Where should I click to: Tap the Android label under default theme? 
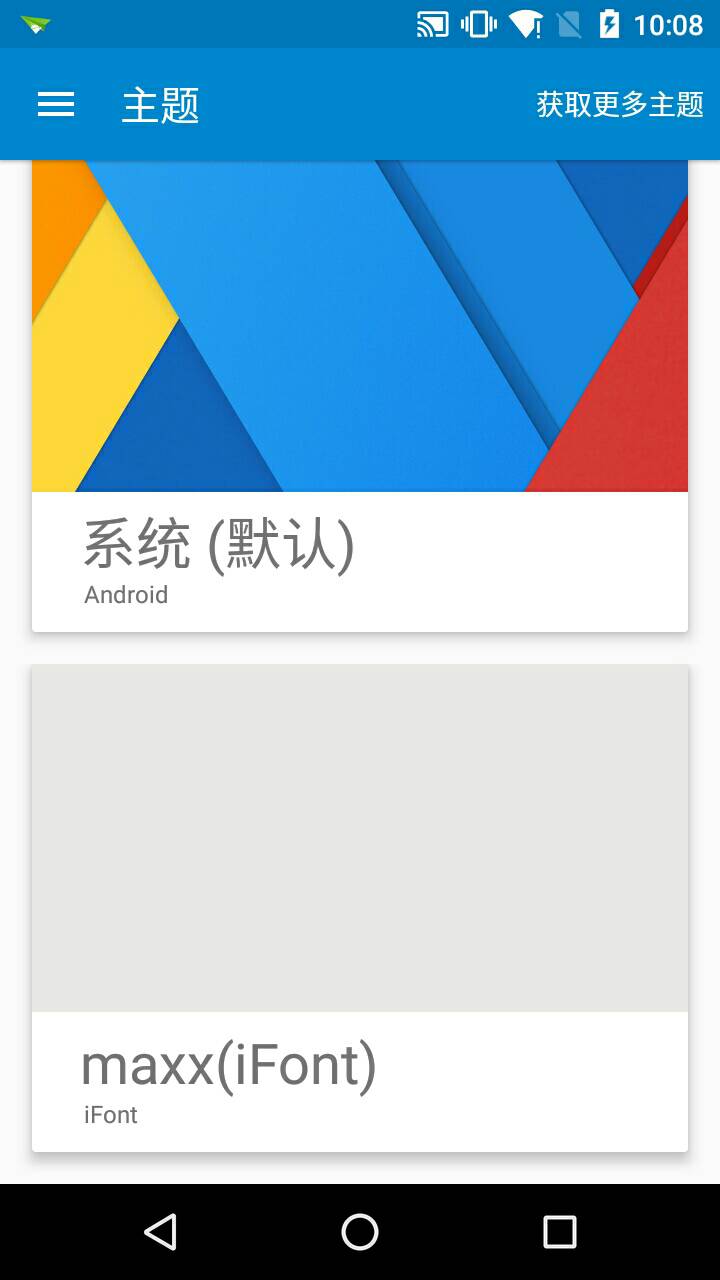[x=126, y=594]
